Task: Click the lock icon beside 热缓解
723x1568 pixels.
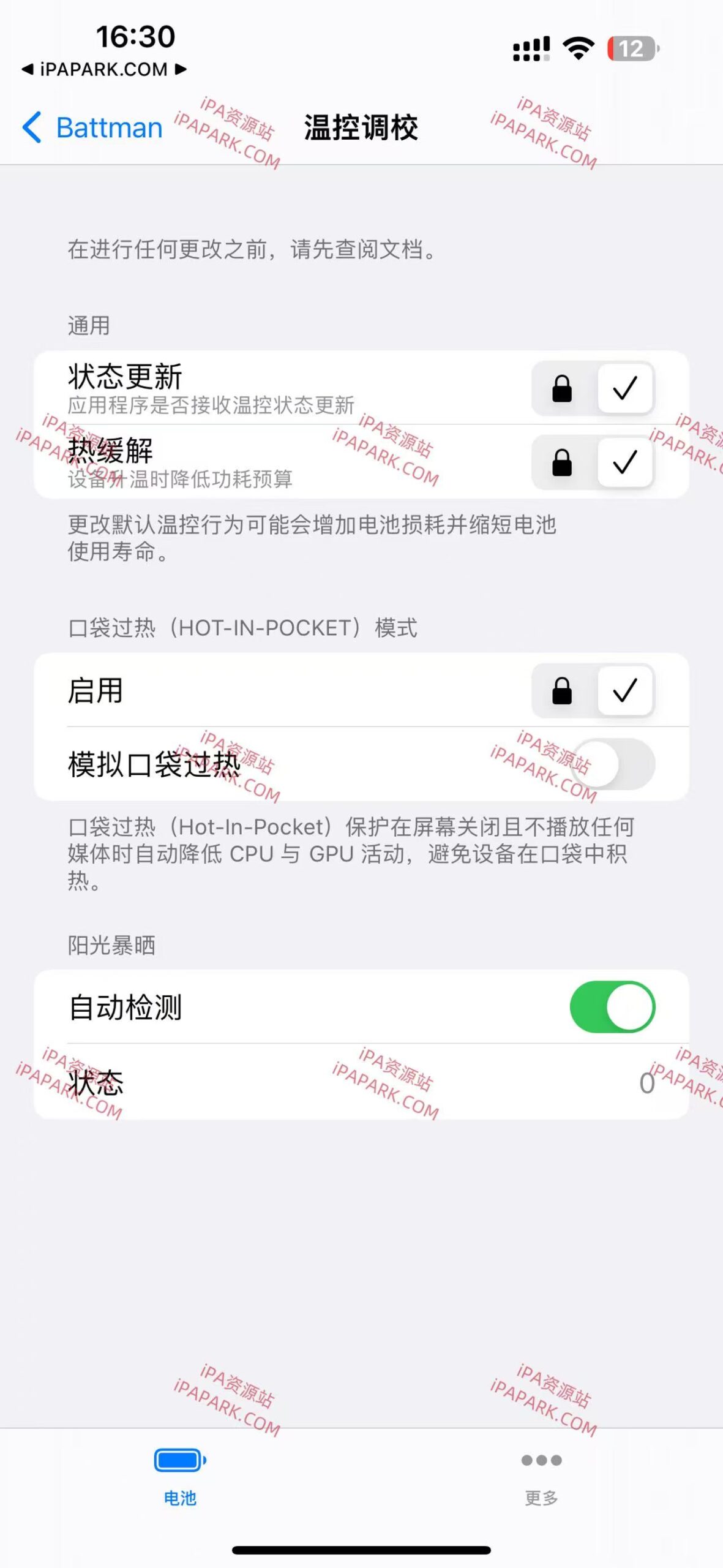Action: tap(563, 464)
